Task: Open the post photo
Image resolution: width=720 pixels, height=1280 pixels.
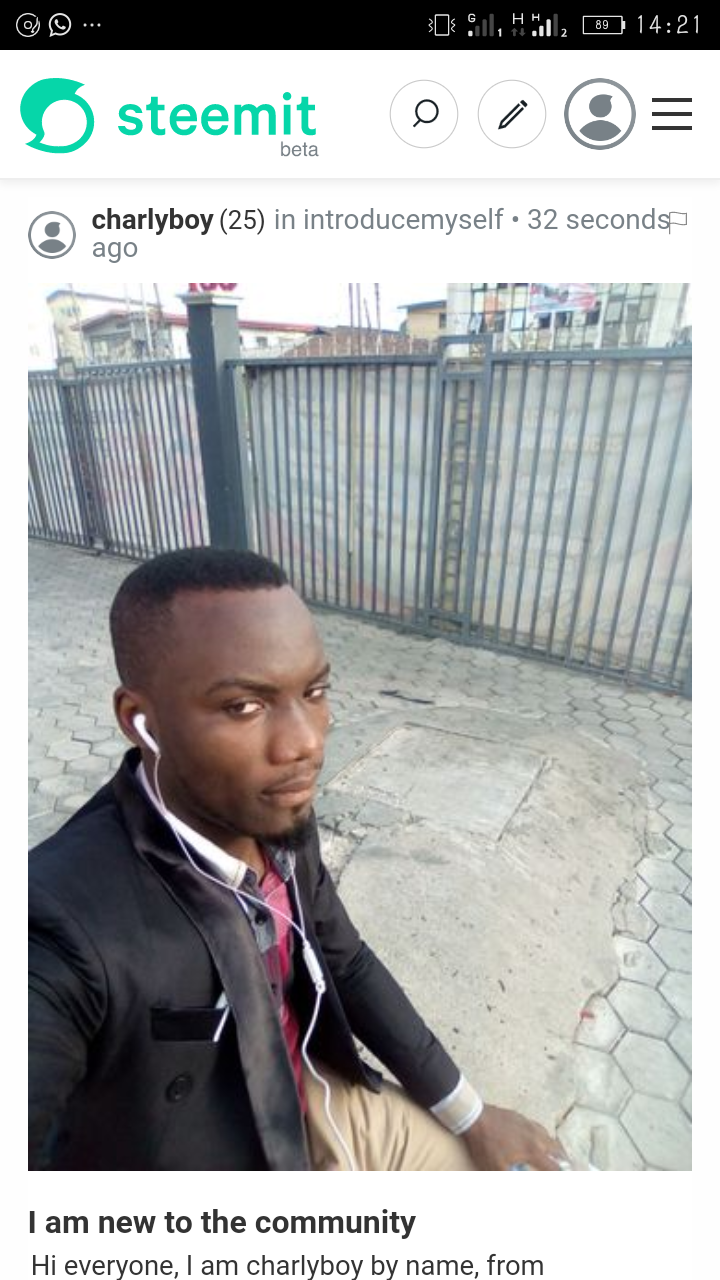Action: (360, 726)
